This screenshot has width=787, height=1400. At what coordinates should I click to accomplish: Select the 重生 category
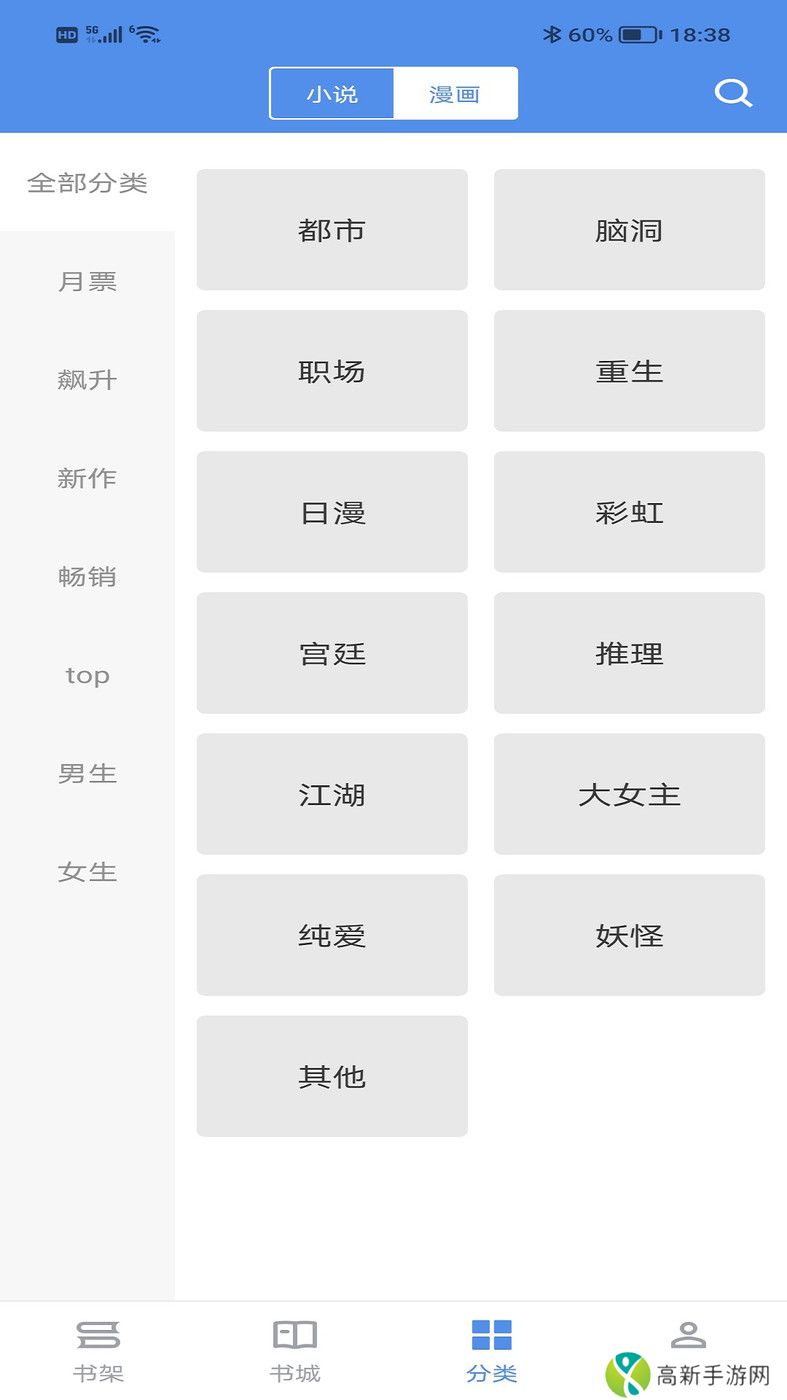pos(629,371)
